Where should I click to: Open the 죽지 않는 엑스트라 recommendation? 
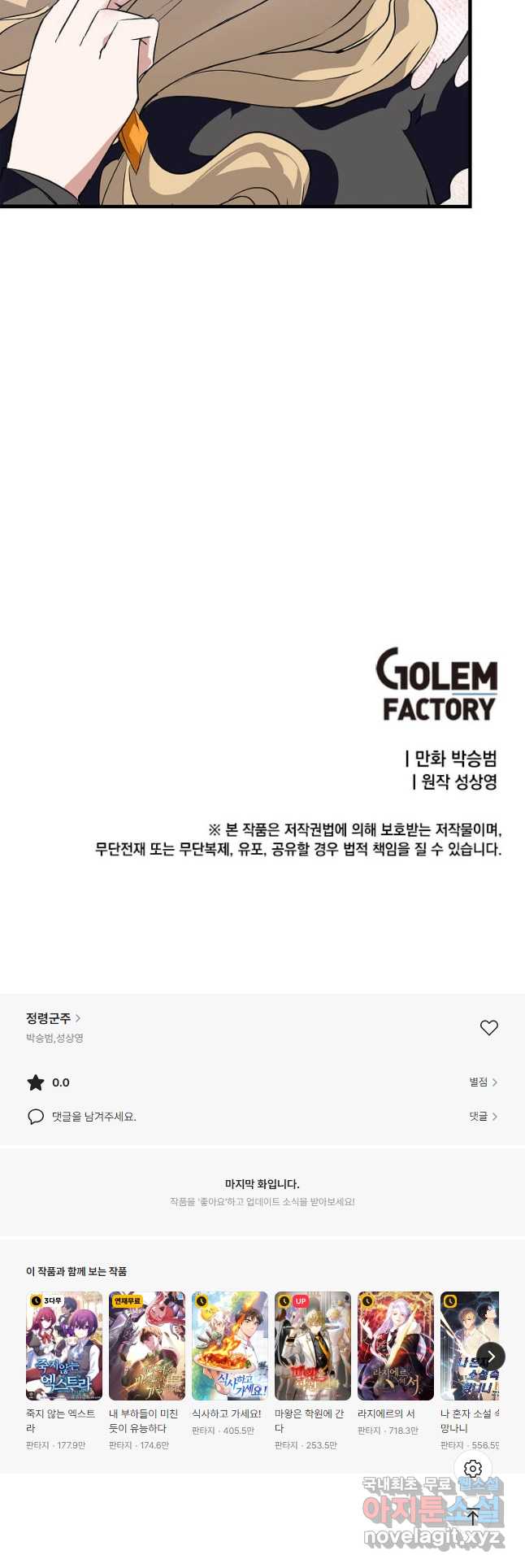64,1346
